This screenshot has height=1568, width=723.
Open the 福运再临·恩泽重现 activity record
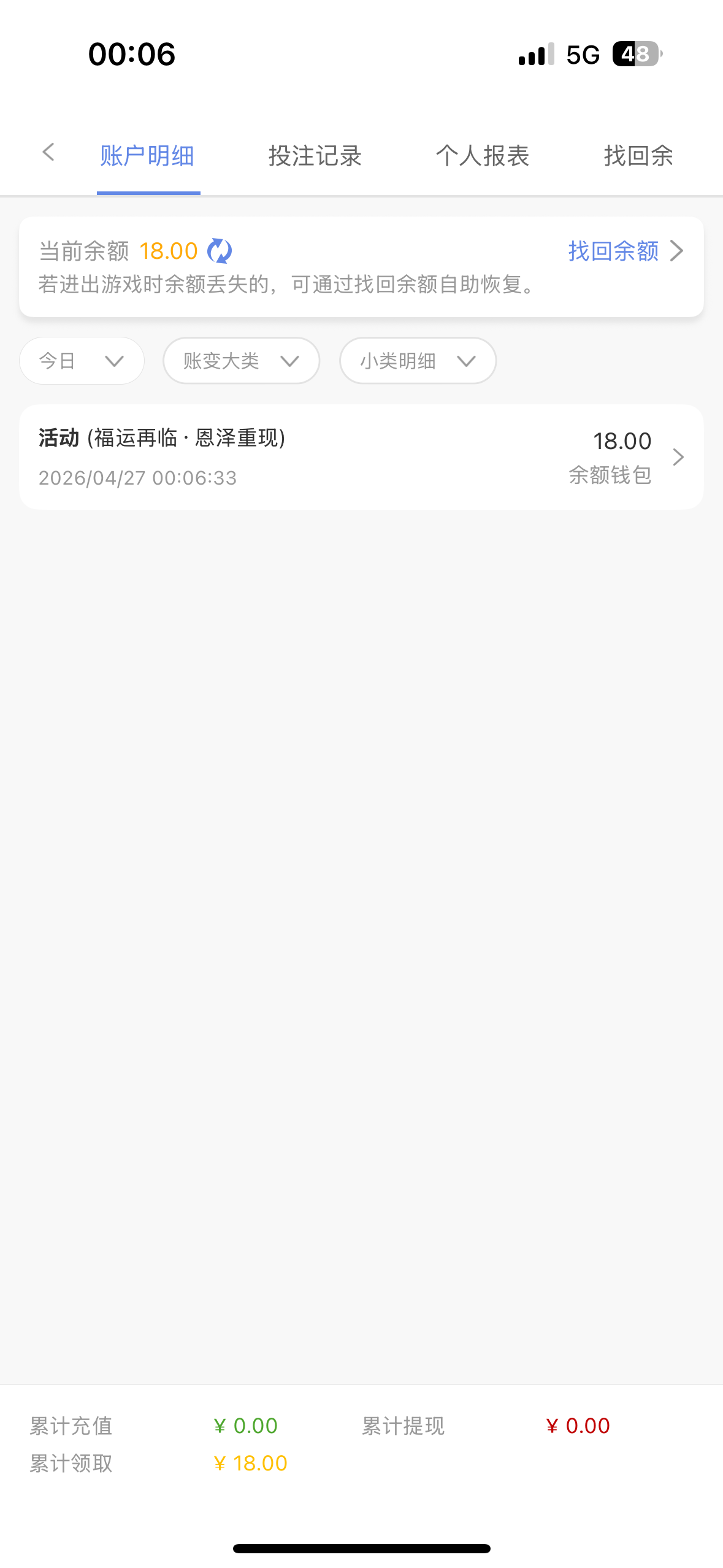tap(361, 457)
